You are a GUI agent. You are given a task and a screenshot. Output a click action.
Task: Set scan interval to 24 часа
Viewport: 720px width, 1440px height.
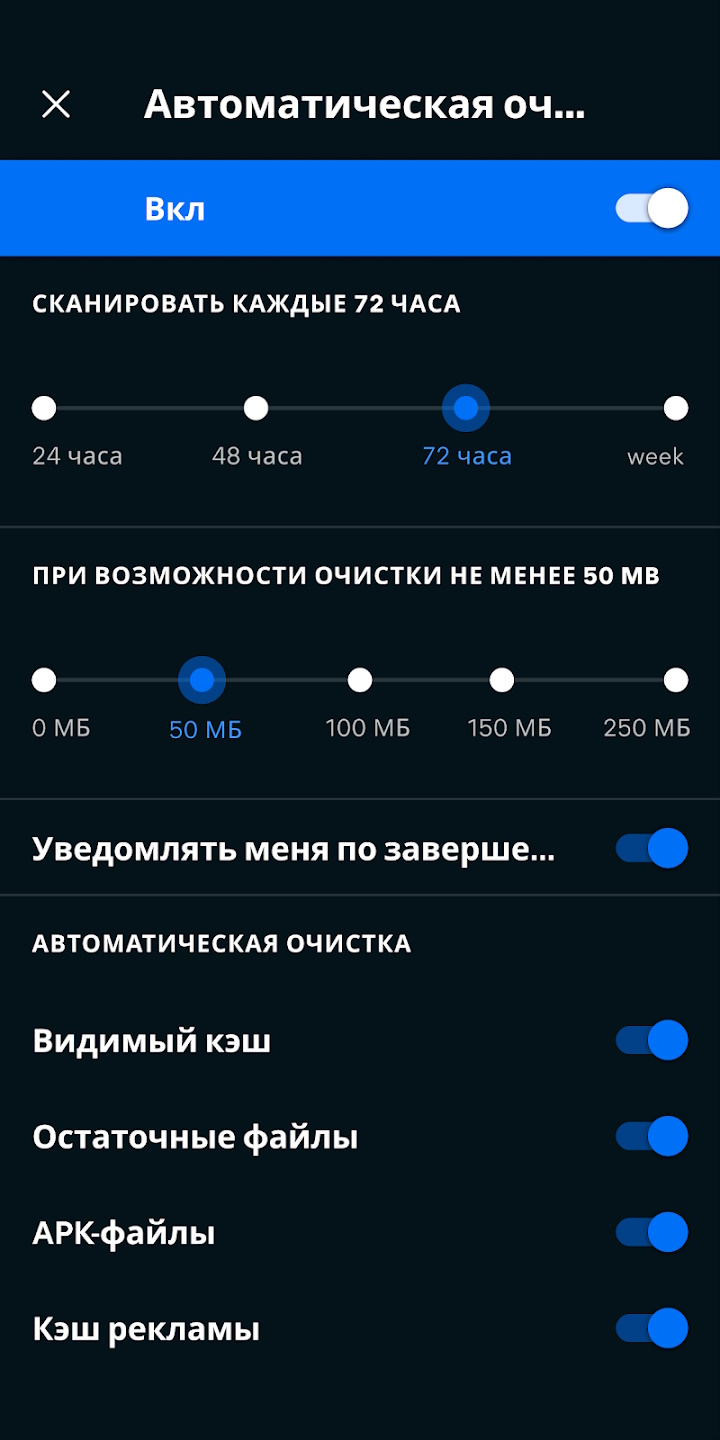click(x=44, y=408)
